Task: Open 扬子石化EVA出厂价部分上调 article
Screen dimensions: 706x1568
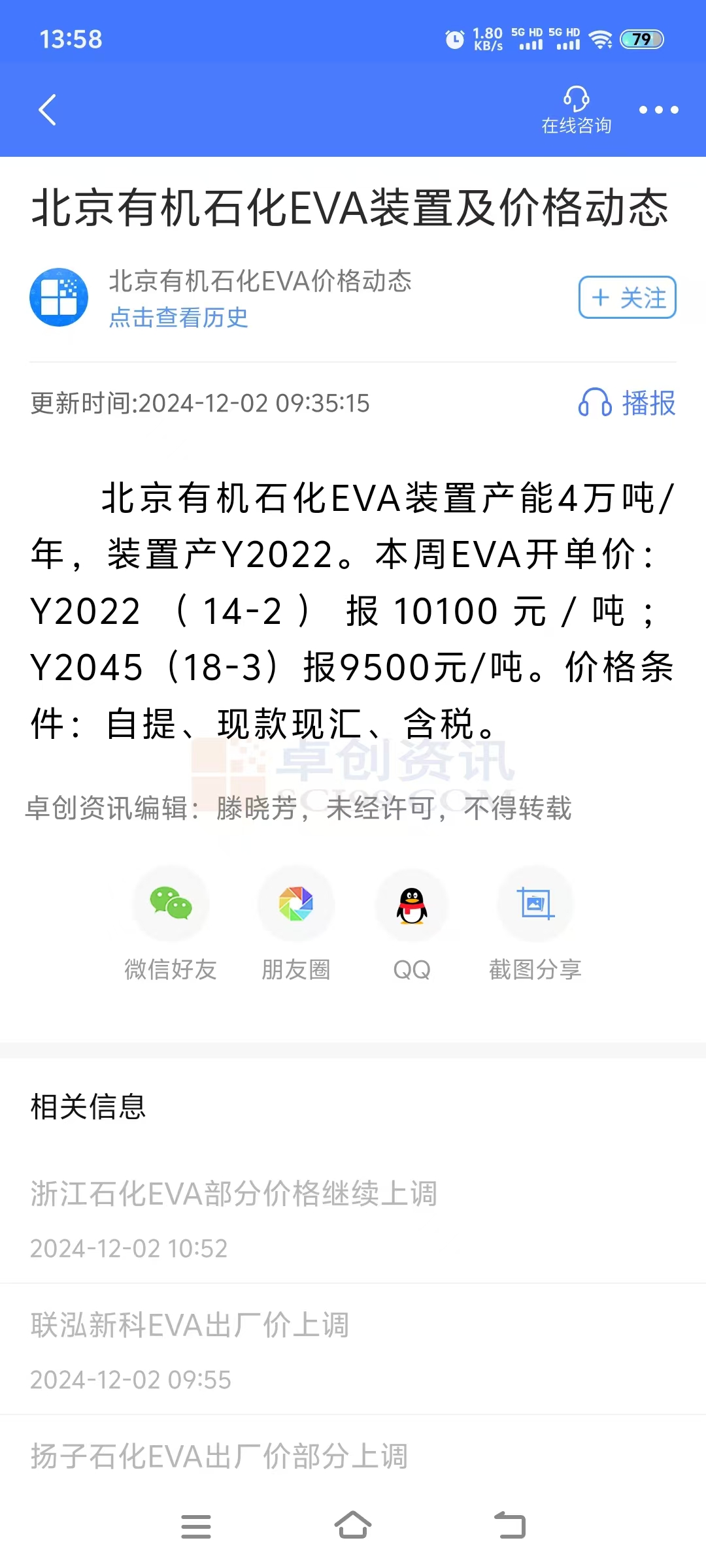Action: click(219, 1456)
